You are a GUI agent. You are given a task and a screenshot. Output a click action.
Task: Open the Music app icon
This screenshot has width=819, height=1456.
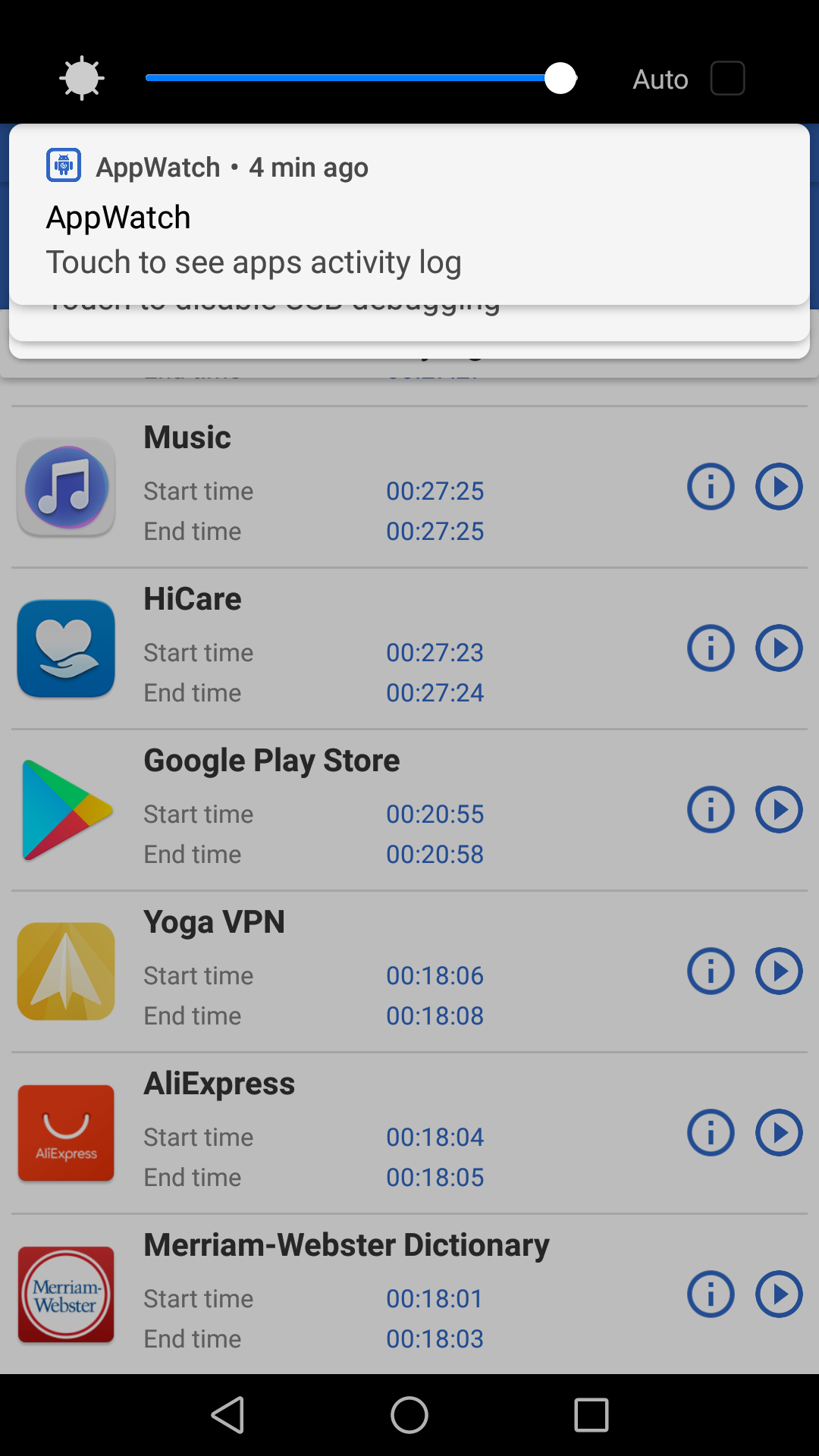66,486
